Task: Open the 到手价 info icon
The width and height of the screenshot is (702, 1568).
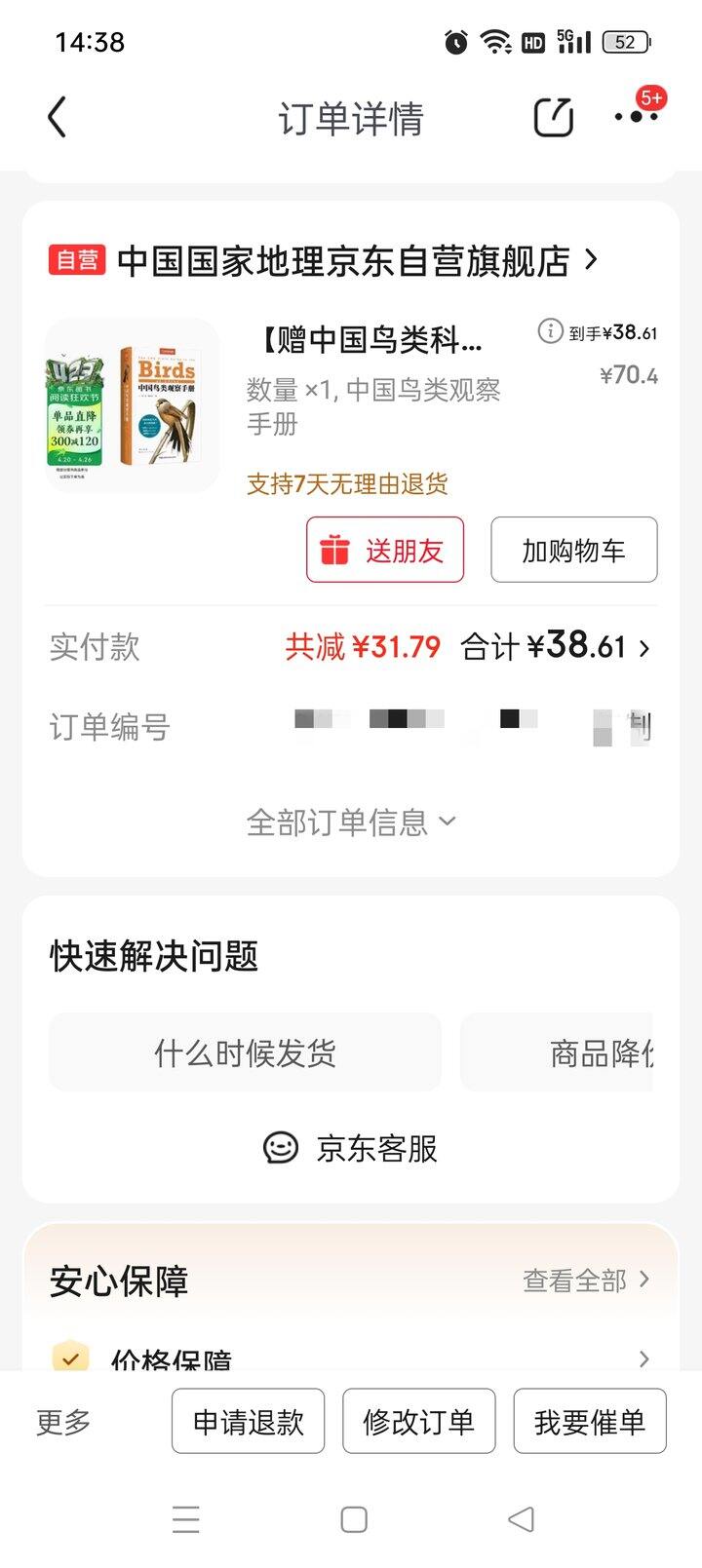Action: tap(550, 332)
